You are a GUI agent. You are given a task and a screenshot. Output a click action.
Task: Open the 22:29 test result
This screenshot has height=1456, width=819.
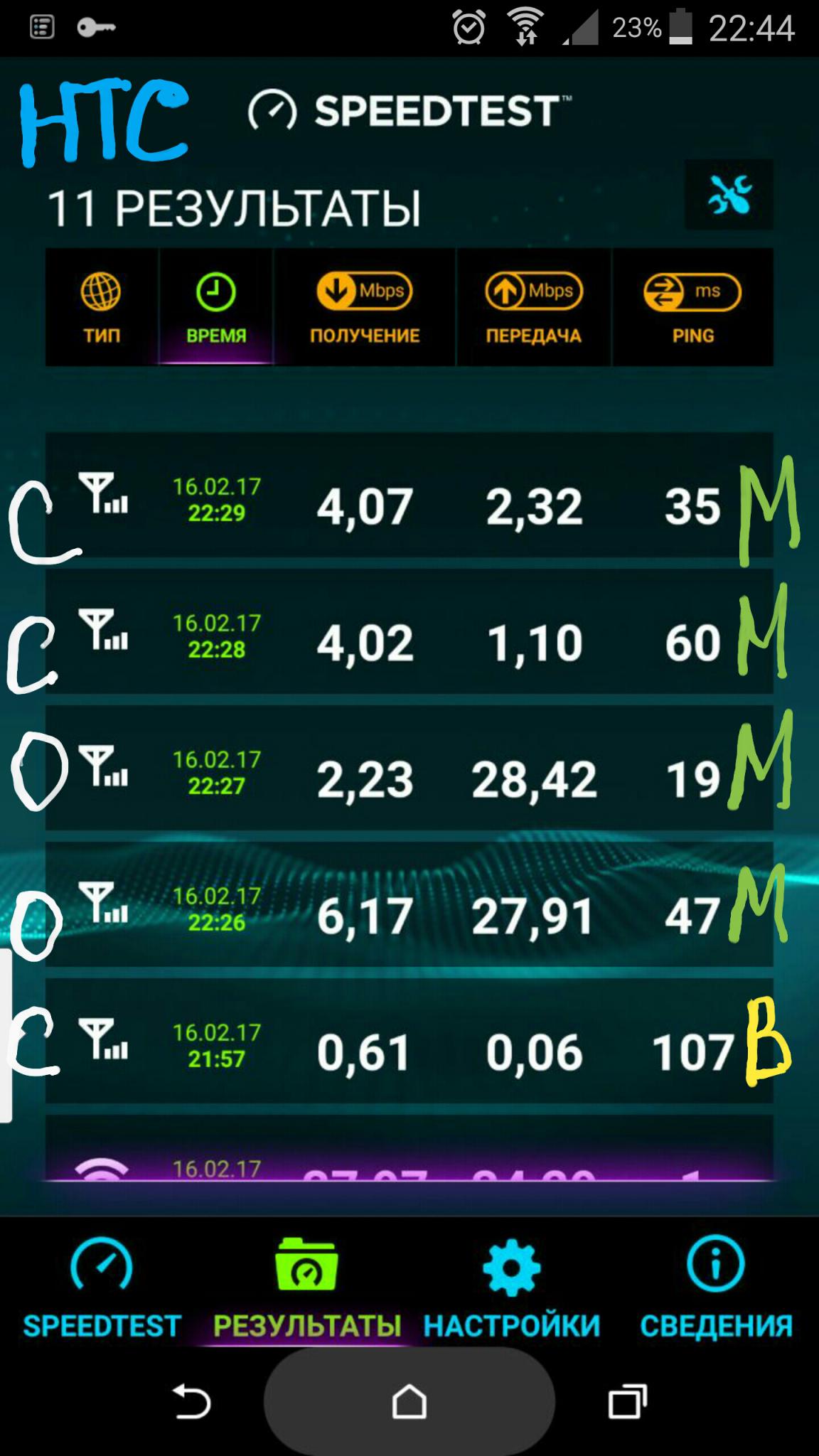pos(409,495)
